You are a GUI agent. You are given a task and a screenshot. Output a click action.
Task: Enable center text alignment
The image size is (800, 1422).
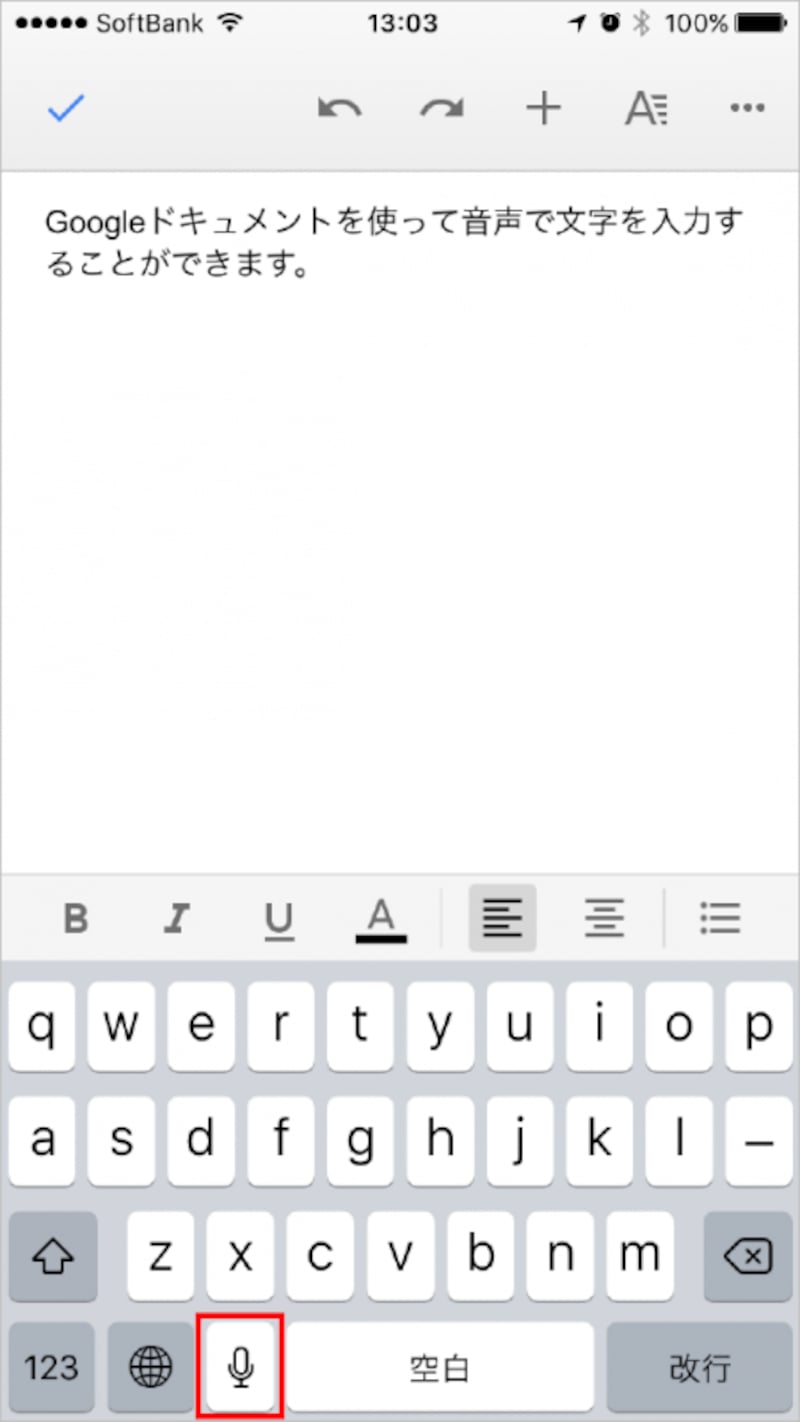[604, 918]
